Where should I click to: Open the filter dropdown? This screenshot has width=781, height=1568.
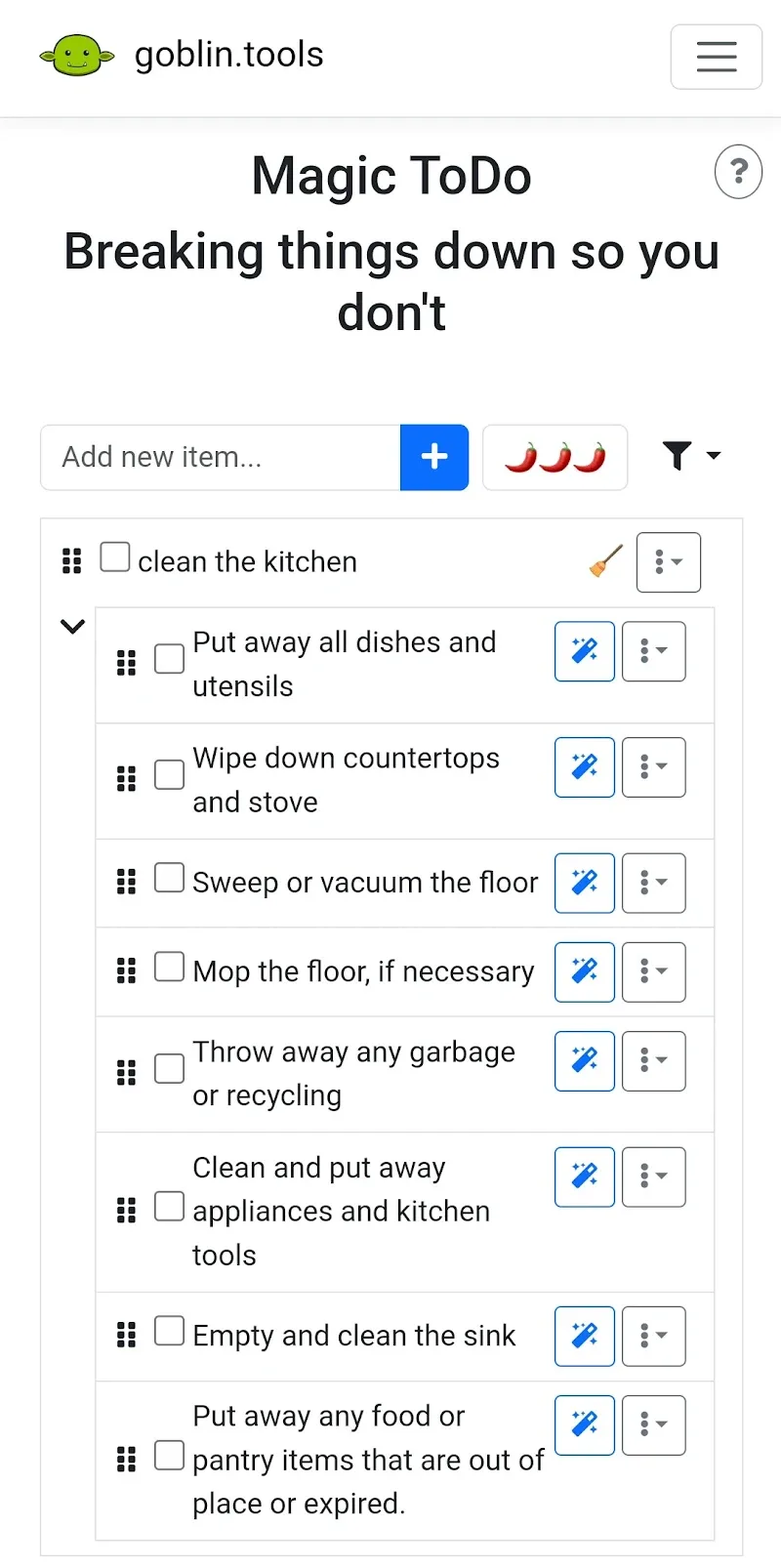[690, 456]
